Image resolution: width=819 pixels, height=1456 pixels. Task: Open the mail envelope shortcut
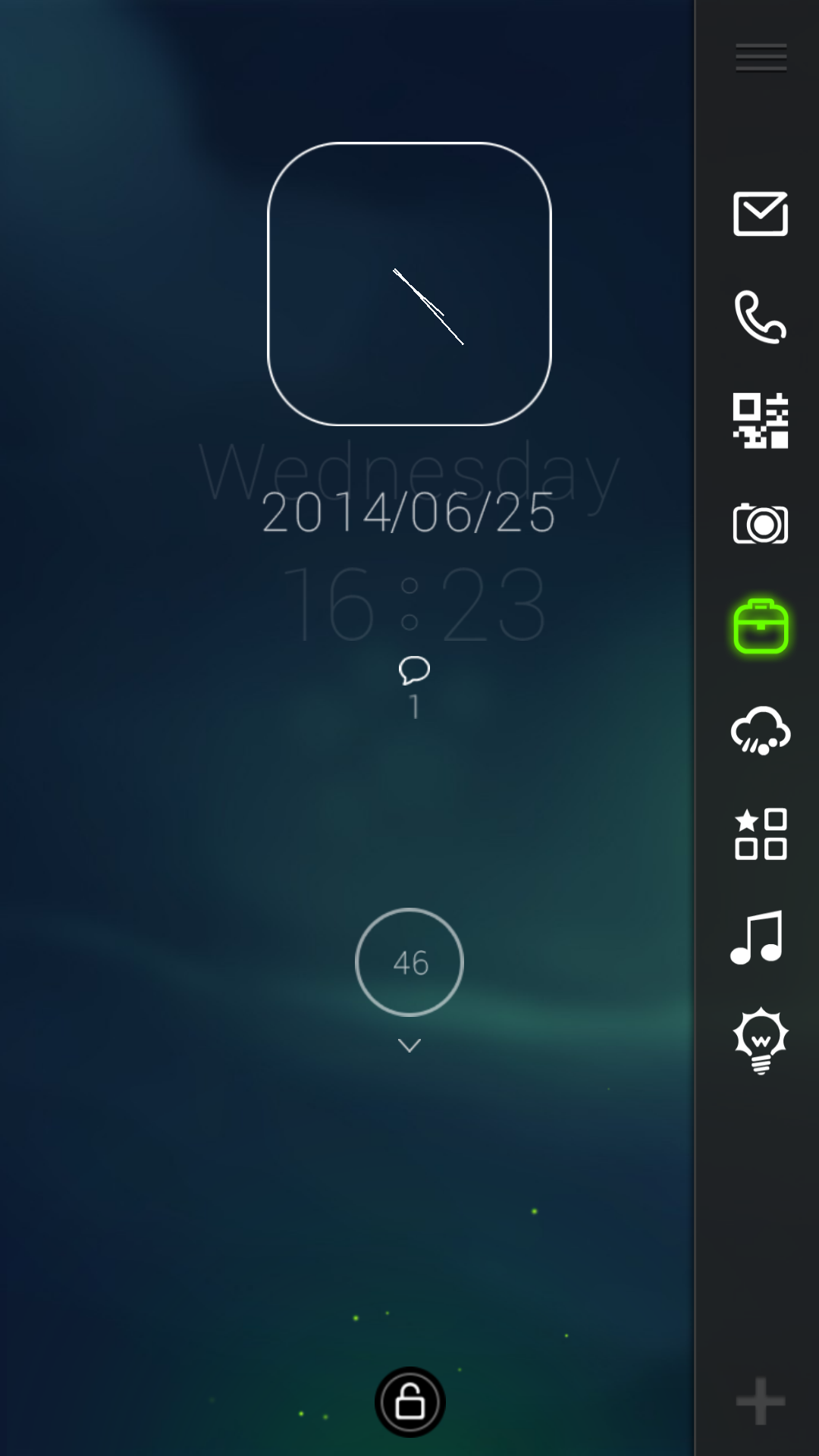[761, 214]
